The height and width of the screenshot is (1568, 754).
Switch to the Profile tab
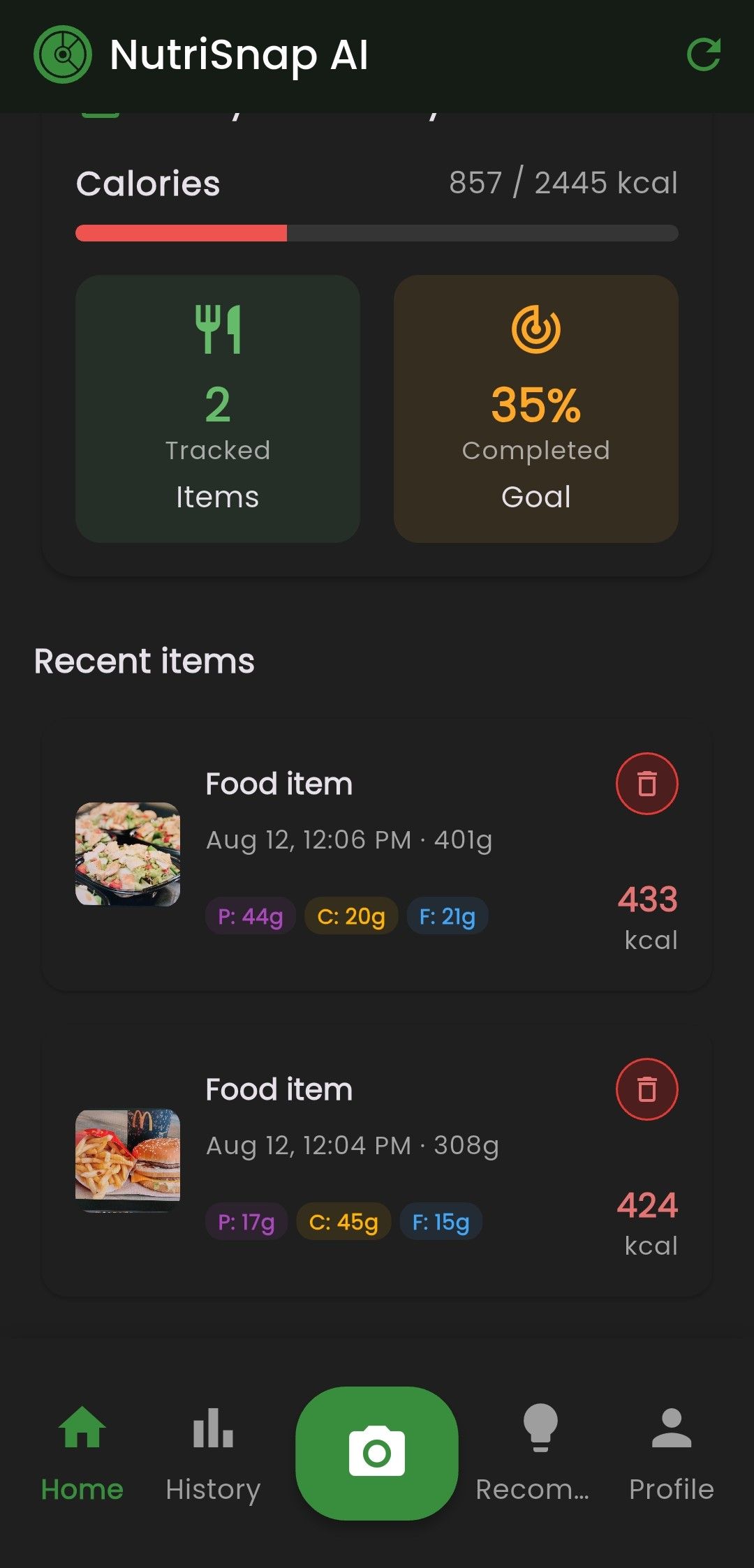pyautogui.click(x=671, y=1453)
